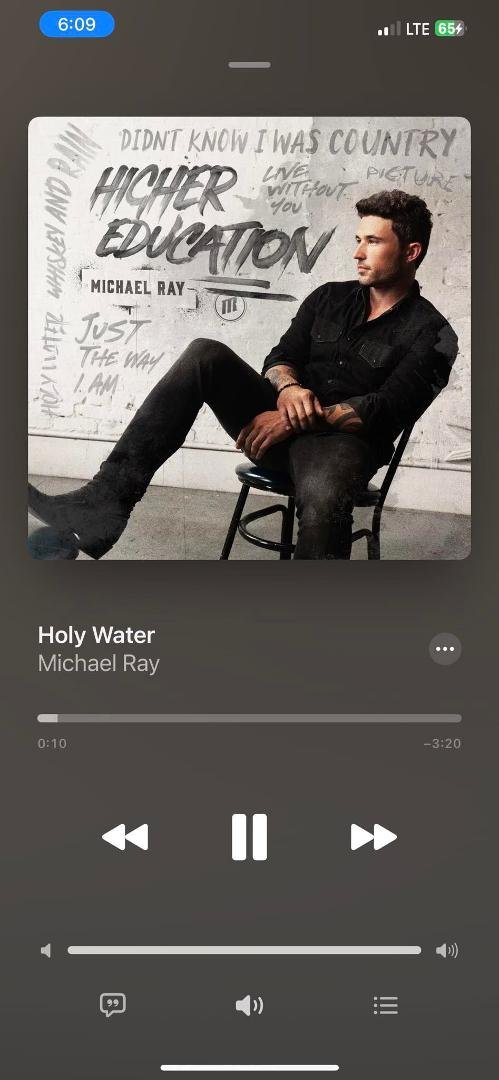Open the Higher Education album artwork

pyautogui.click(x=250, y=338)
